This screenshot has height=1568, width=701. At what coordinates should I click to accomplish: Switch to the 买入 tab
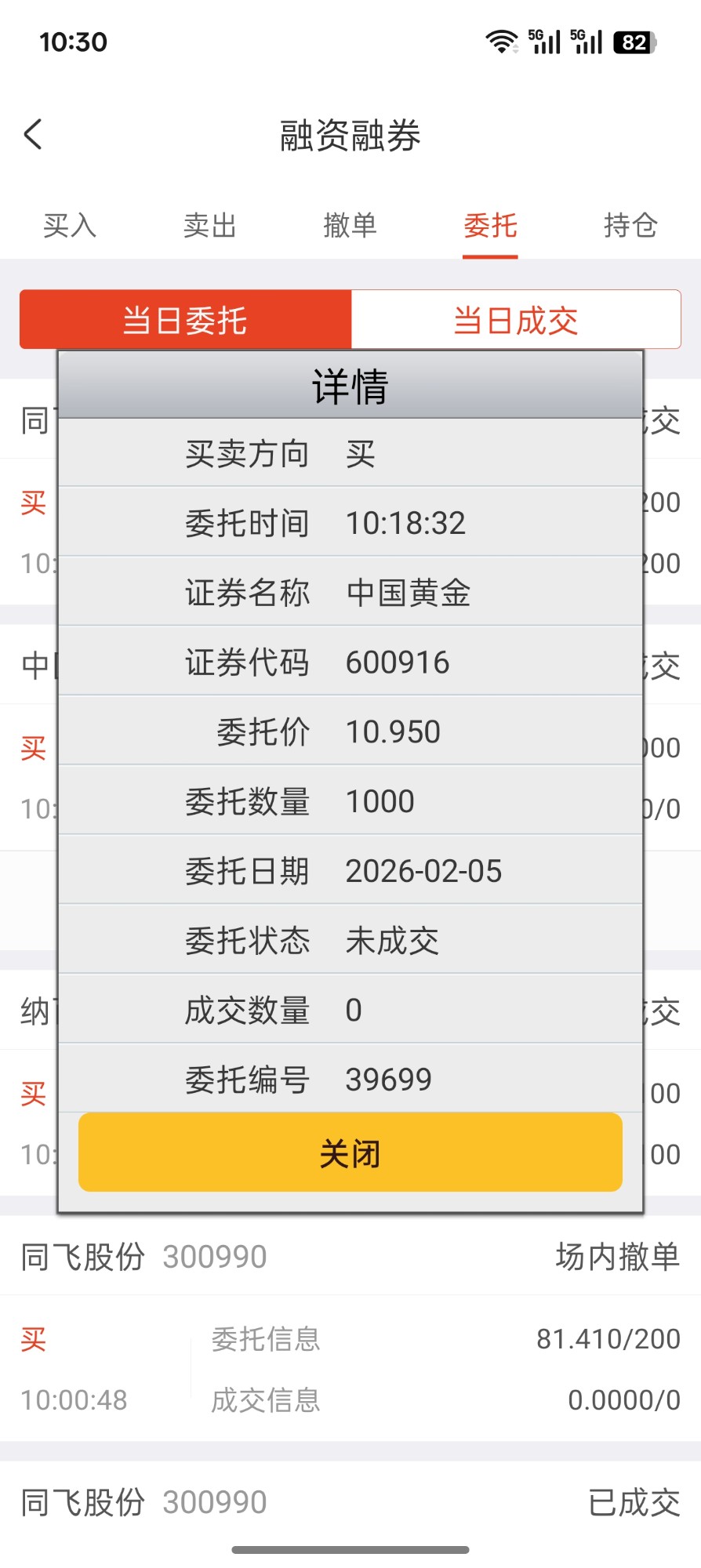tap(70, 226)
